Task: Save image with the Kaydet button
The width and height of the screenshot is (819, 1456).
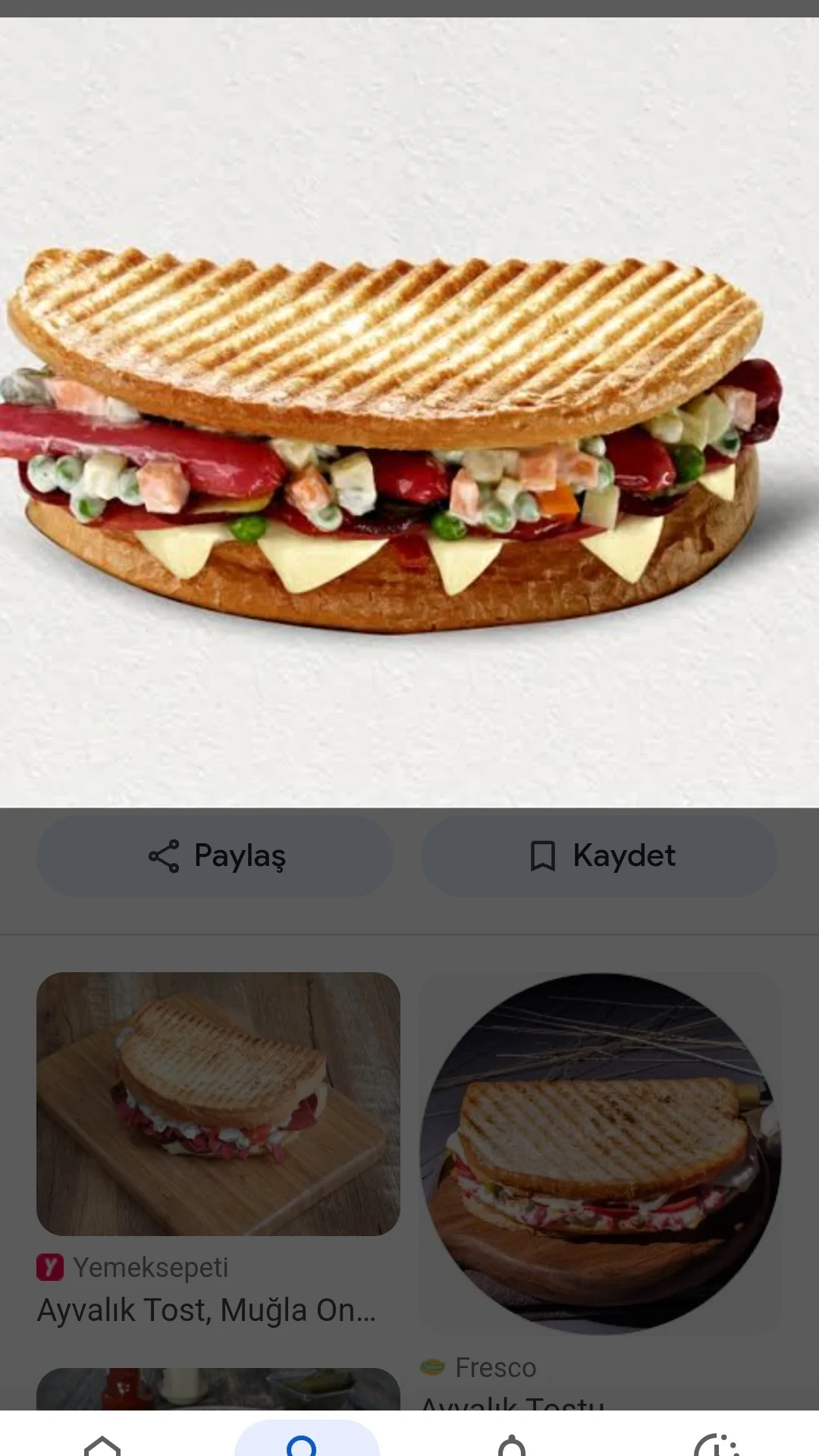Action: 599,855
